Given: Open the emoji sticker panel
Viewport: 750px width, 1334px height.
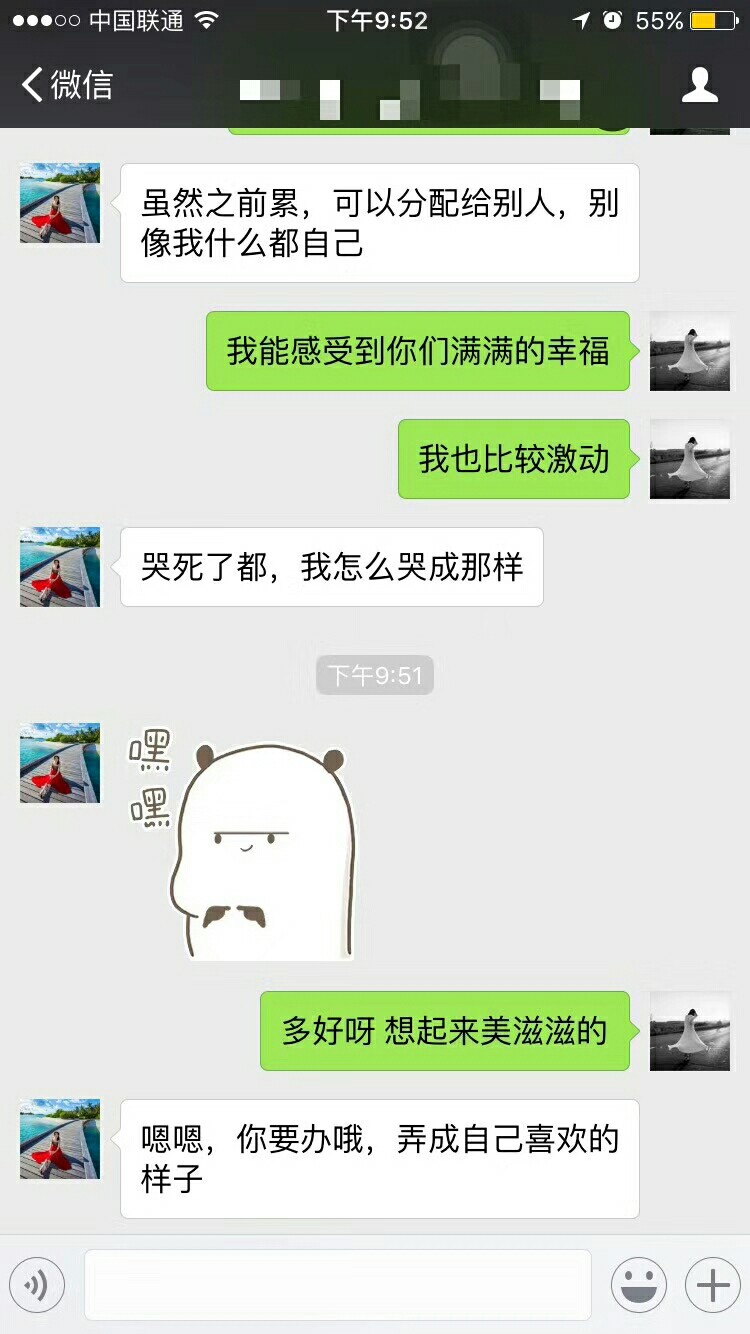Looking at the screenshot, I should (639, 1285).
